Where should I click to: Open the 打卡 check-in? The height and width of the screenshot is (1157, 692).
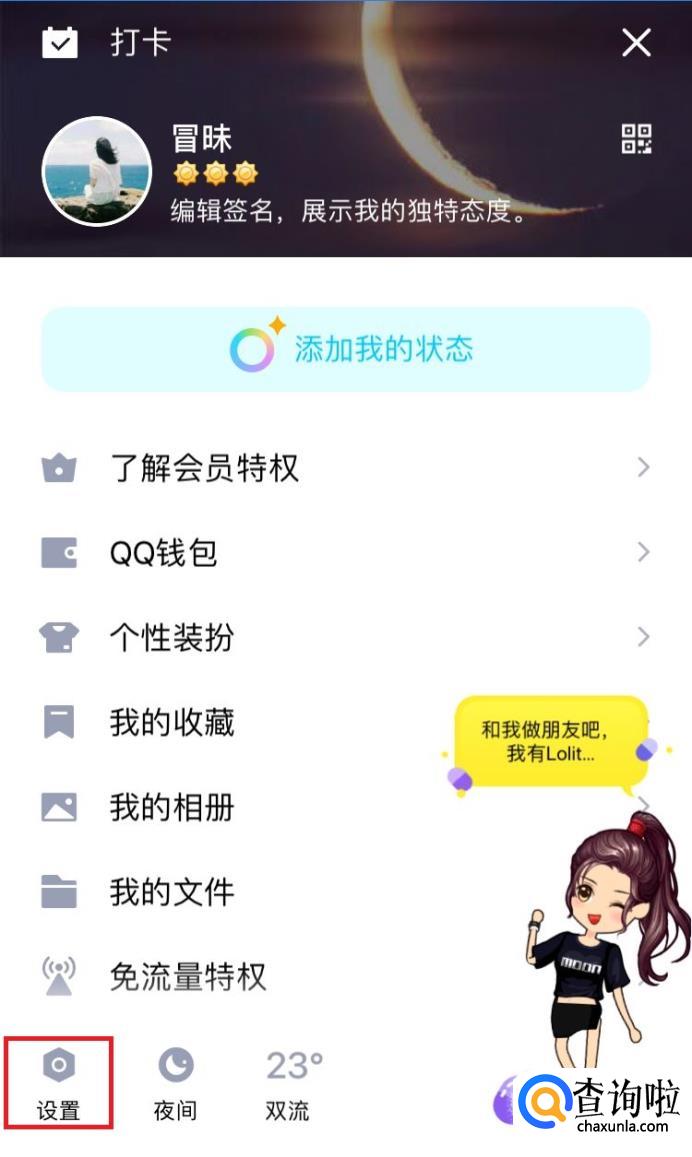[x=105, y=43]
